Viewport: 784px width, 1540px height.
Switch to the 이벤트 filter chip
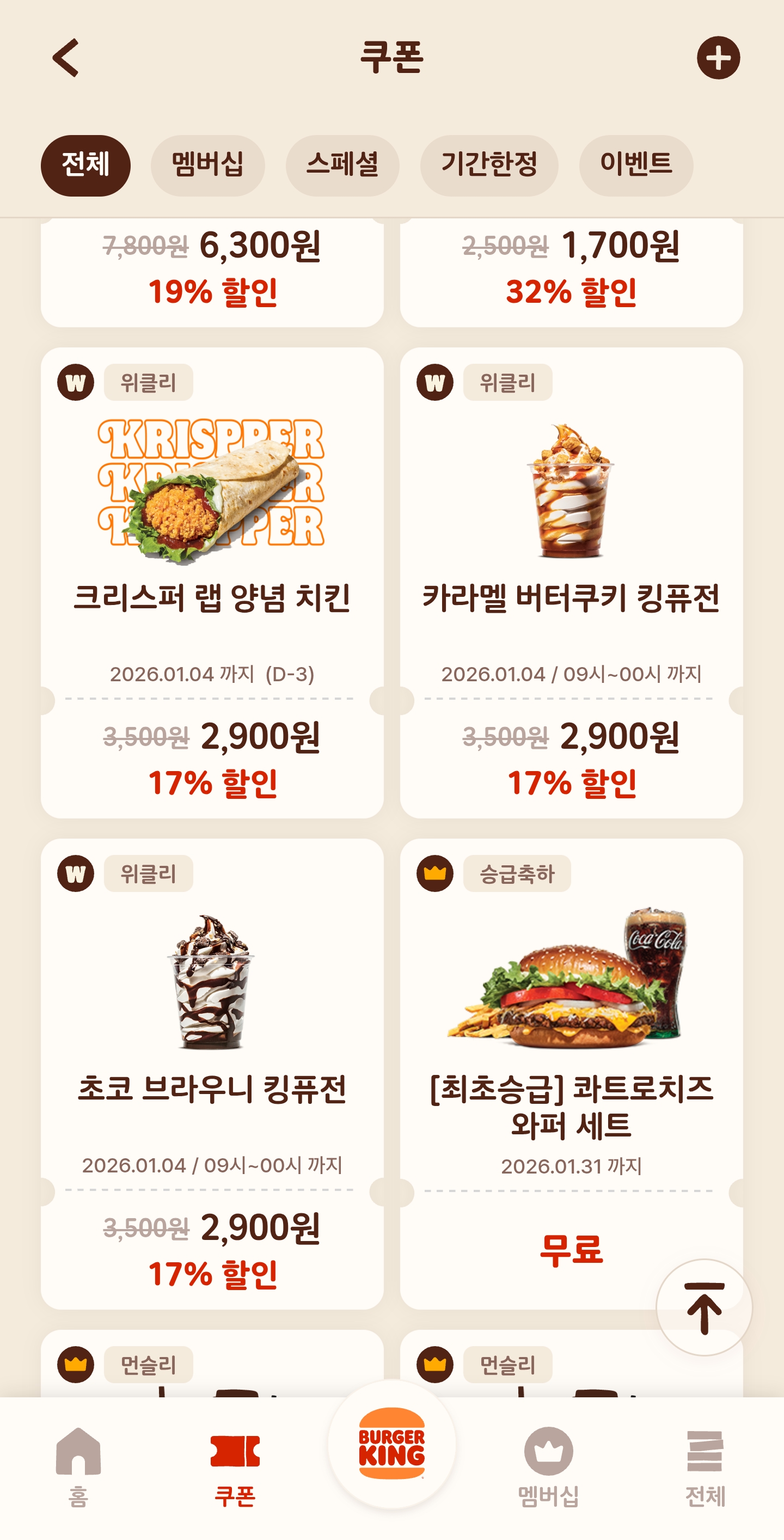[636, 165]
